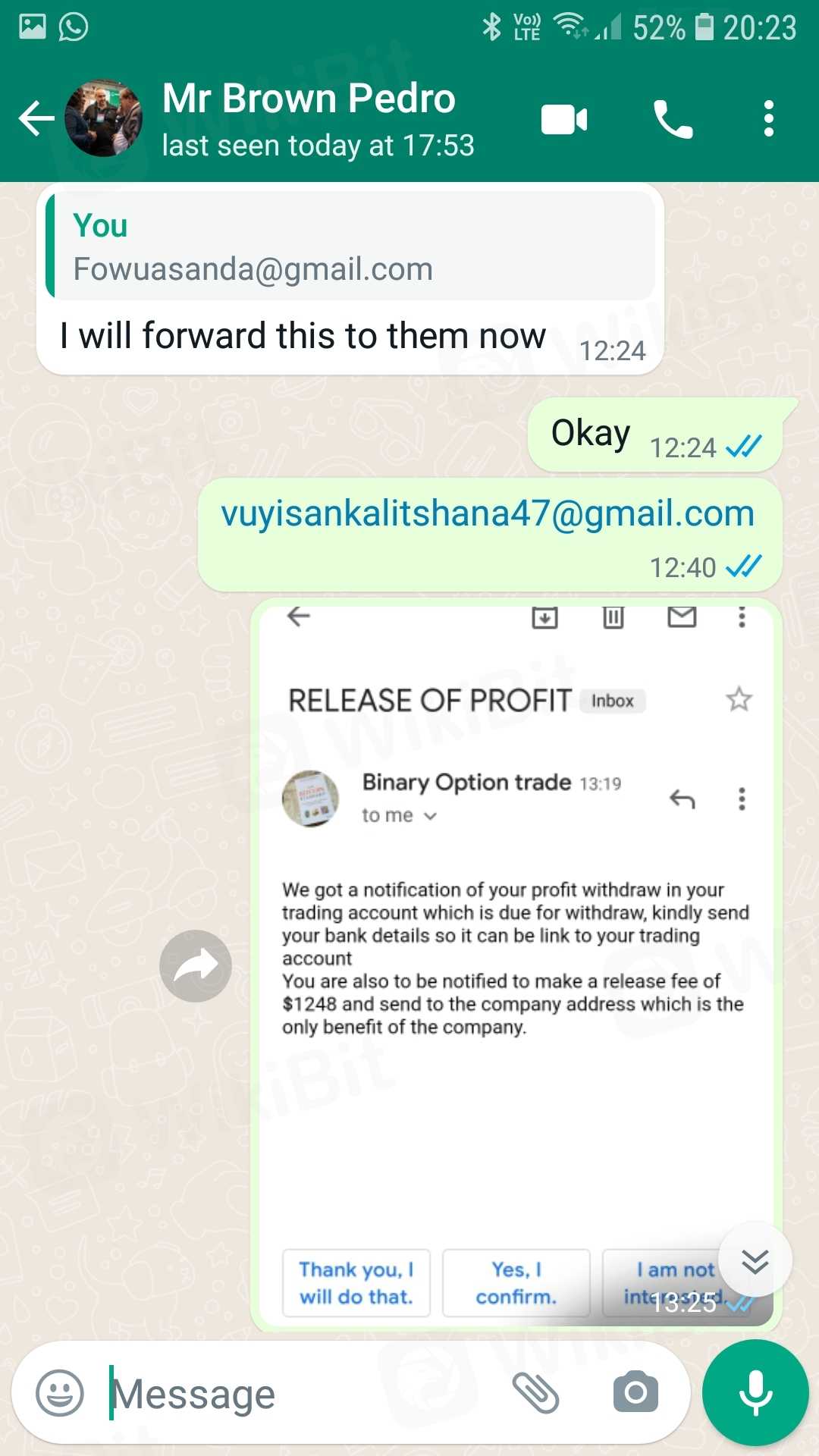Image resolution: width=819 pixels, height=1456 pixels.
Task: Jump to the latest messages
Action: click(x=755, y=1260)
